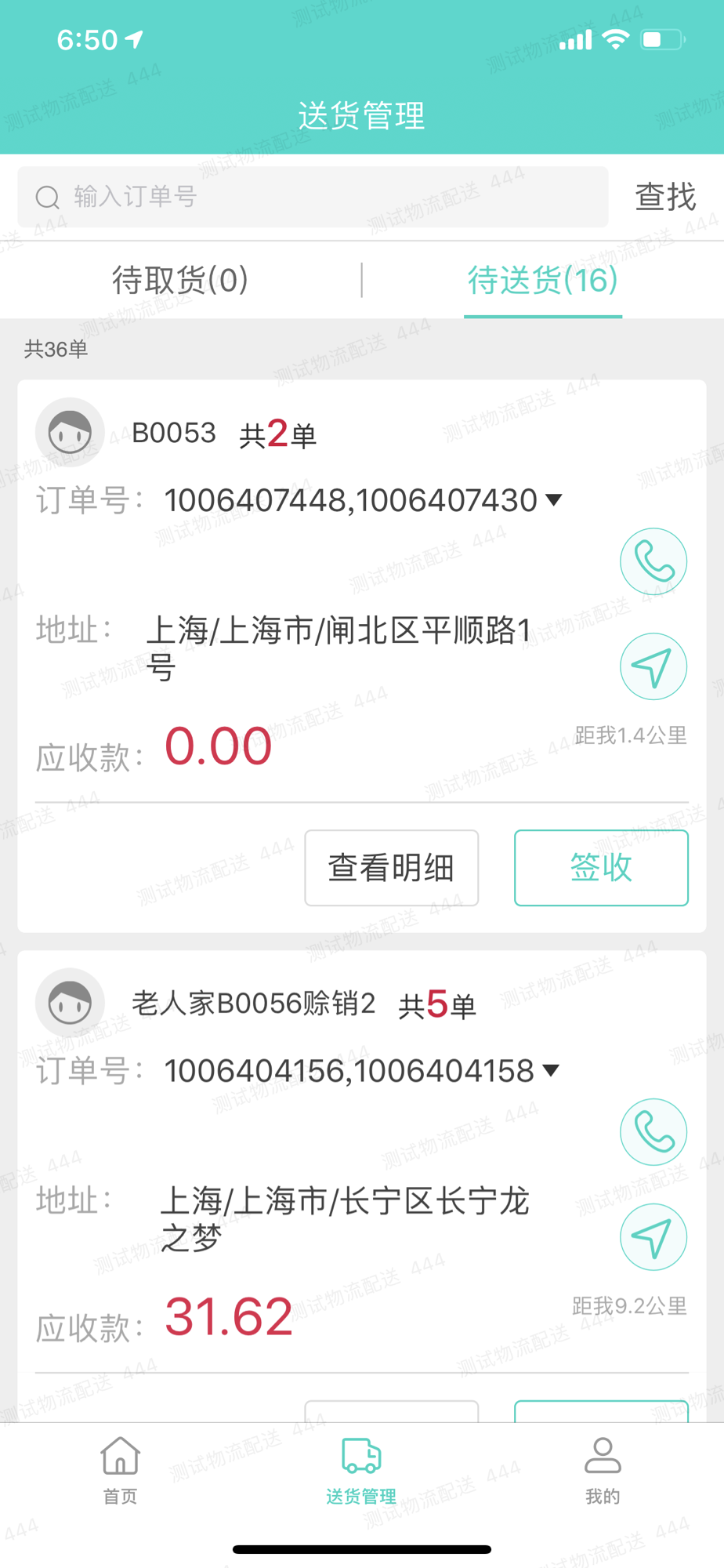This screenshot has height=1568, width=724.
Task: Select the 待送货(16) tab
Action: (543, 280)
